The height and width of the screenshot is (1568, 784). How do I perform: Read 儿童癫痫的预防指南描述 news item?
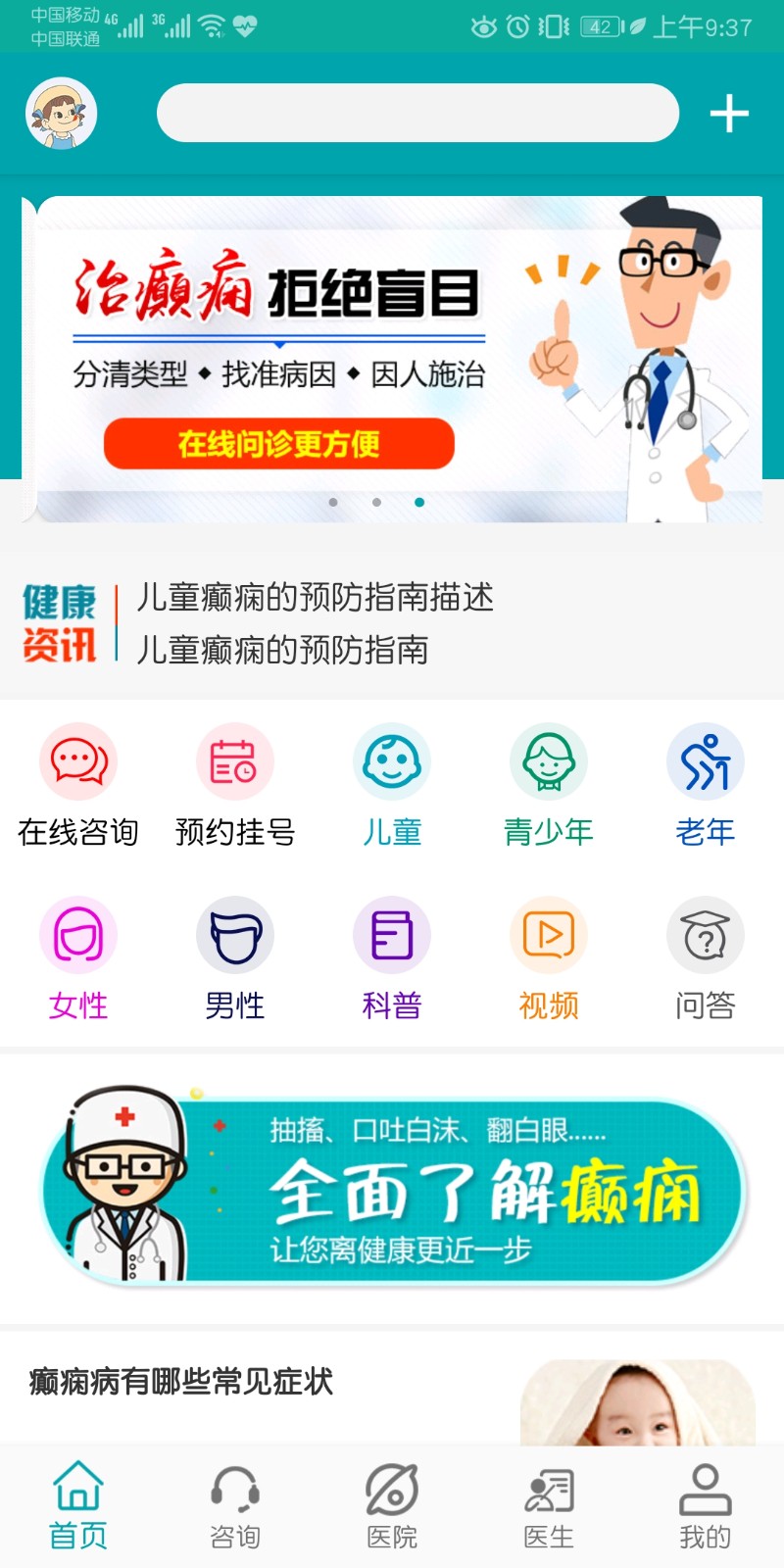pyautogui.click(x=315, y=597)
